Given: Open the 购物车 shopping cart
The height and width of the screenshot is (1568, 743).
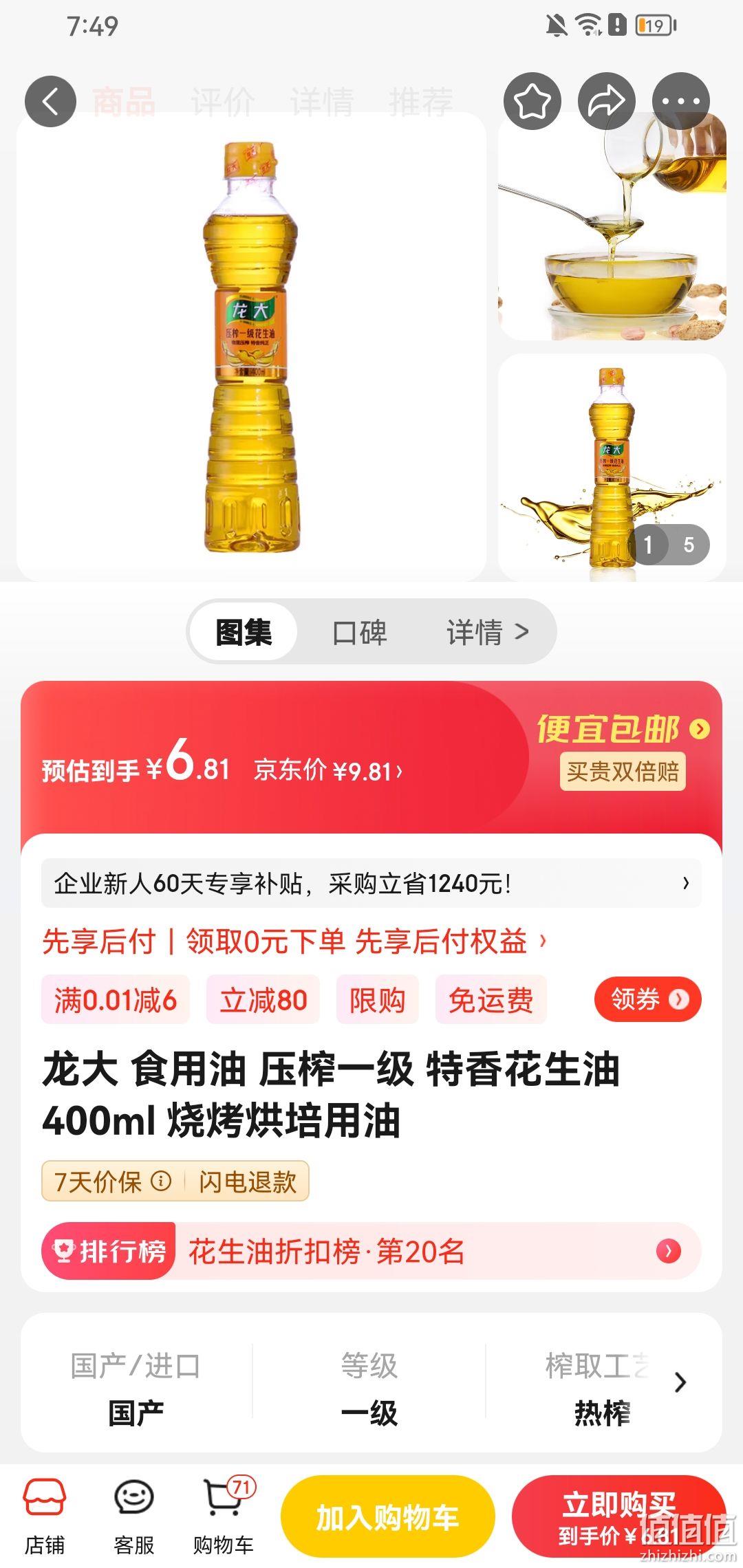Looking at the screenshot, I should (224, 1515).
